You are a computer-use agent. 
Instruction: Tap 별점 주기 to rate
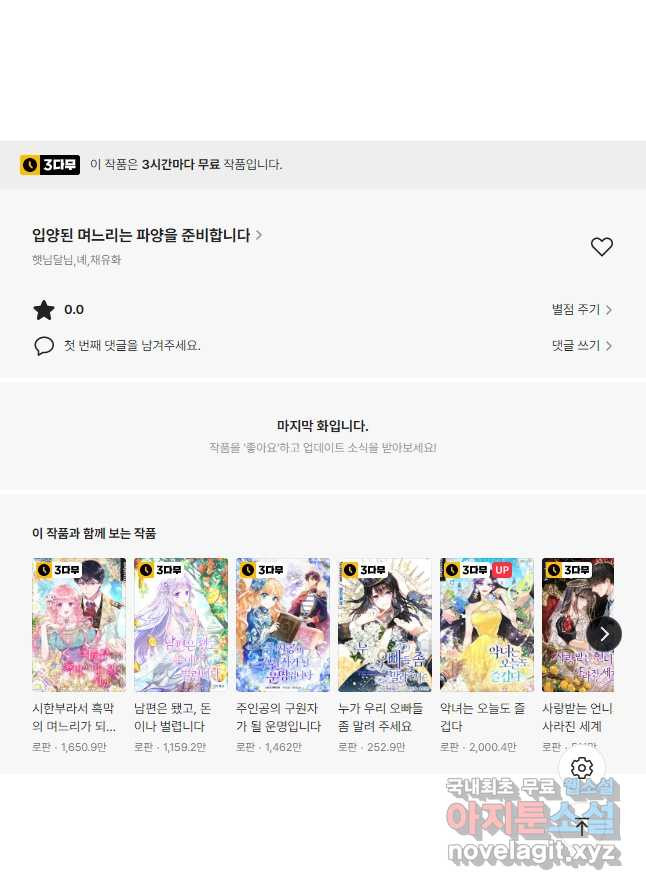point(581,310)
